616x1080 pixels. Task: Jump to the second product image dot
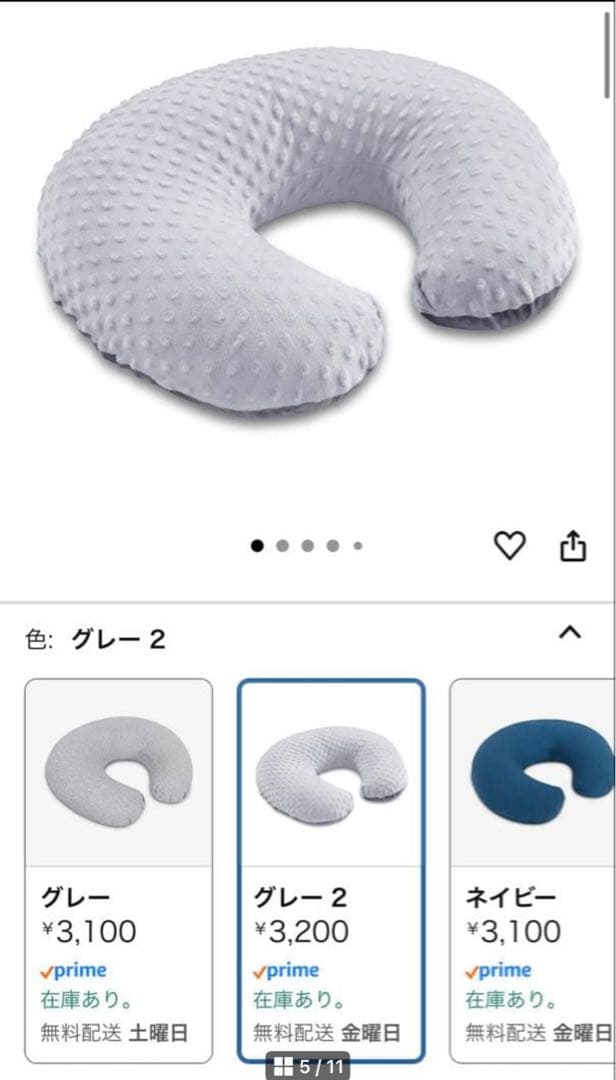[283, 546]
